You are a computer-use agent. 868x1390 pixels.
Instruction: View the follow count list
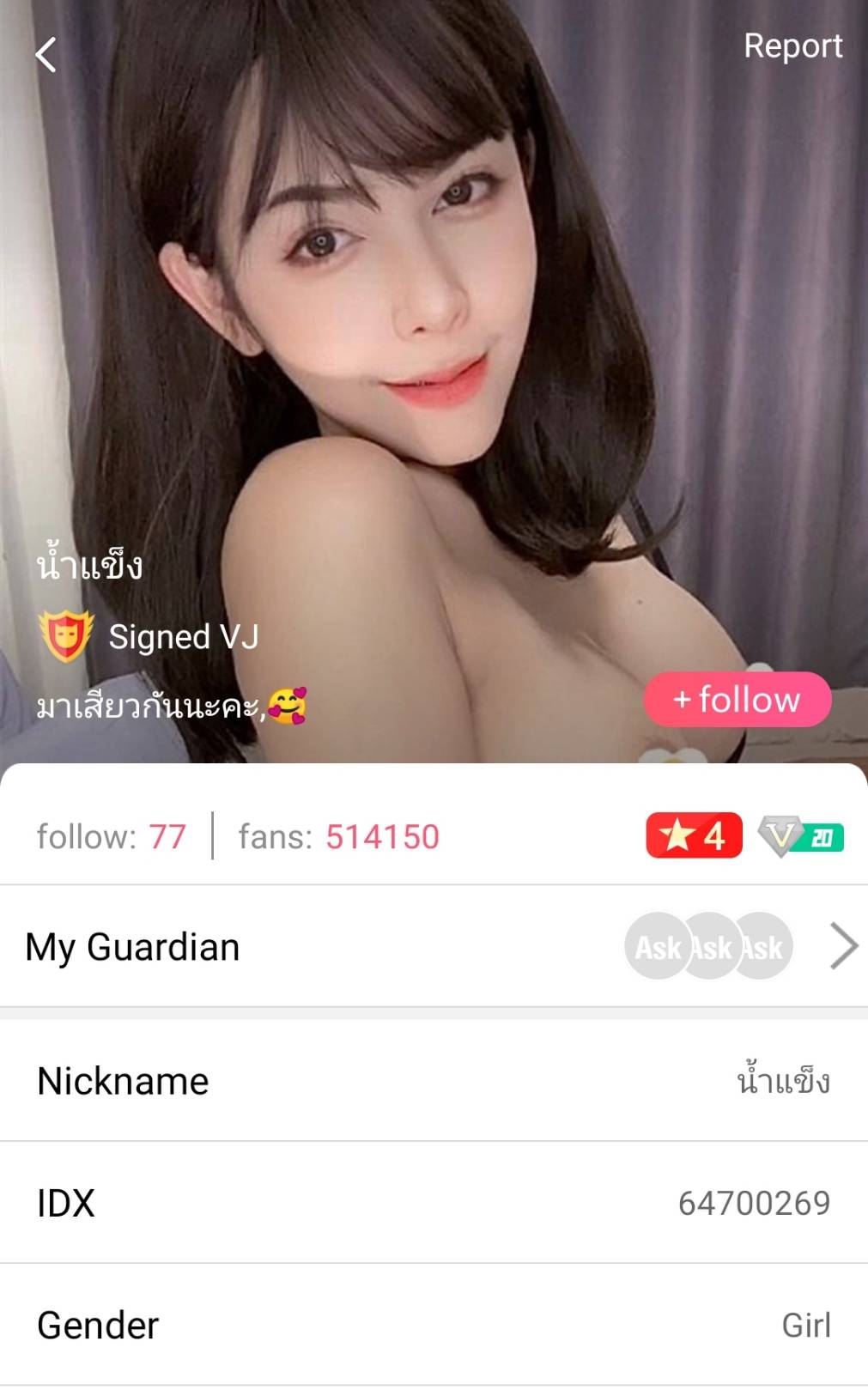[112, 836]
